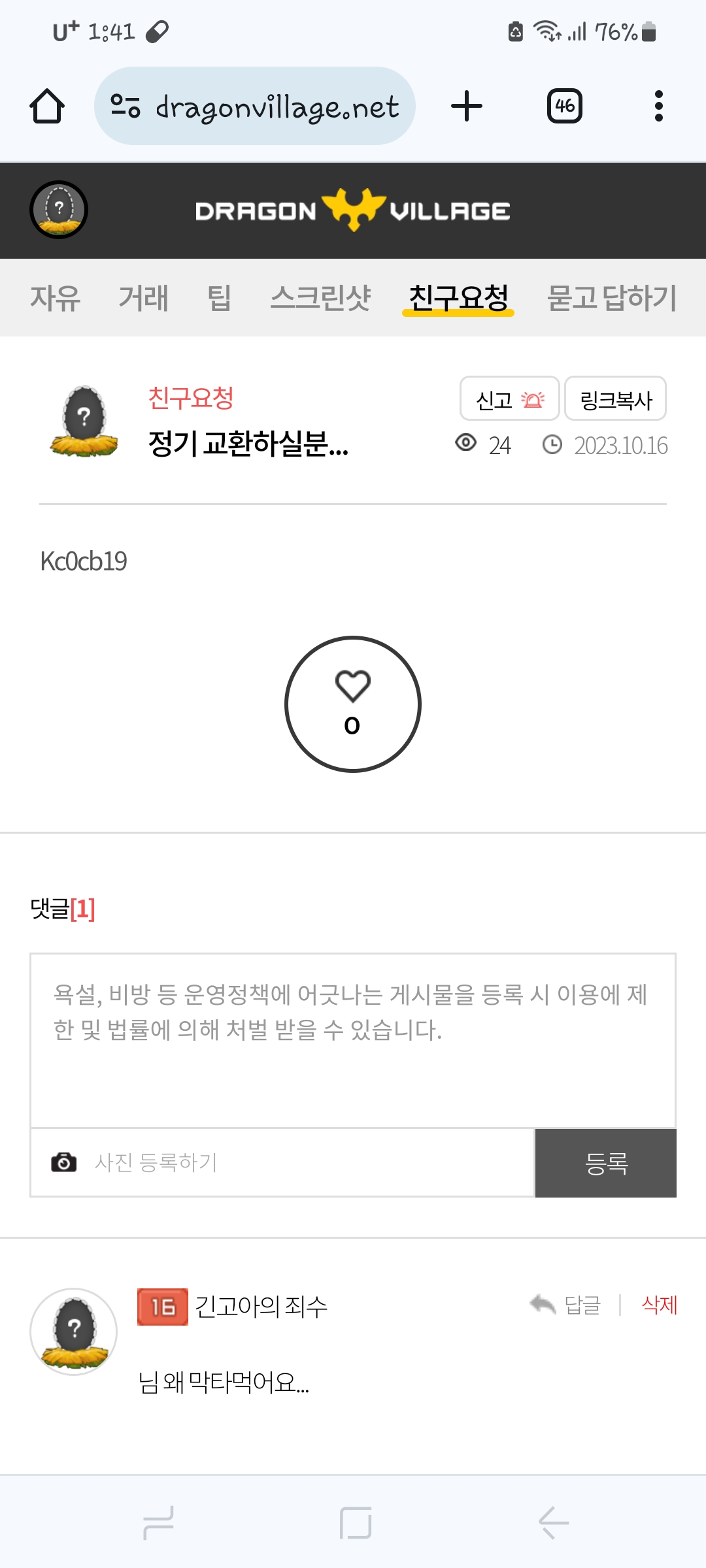
Task: Switch to the 팁 tab
Action: (x=219, y=298)
